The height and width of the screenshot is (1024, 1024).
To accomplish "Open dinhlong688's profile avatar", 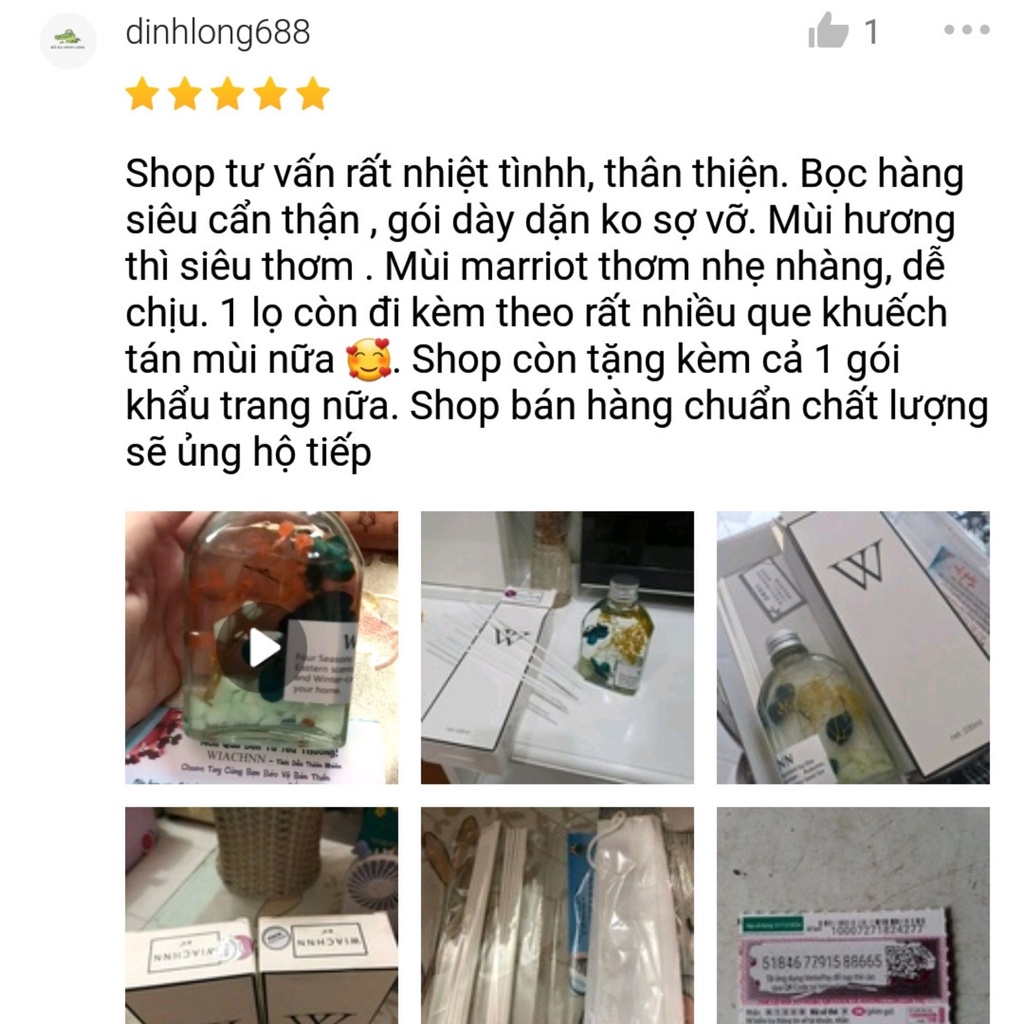I will tap(68, 41).
